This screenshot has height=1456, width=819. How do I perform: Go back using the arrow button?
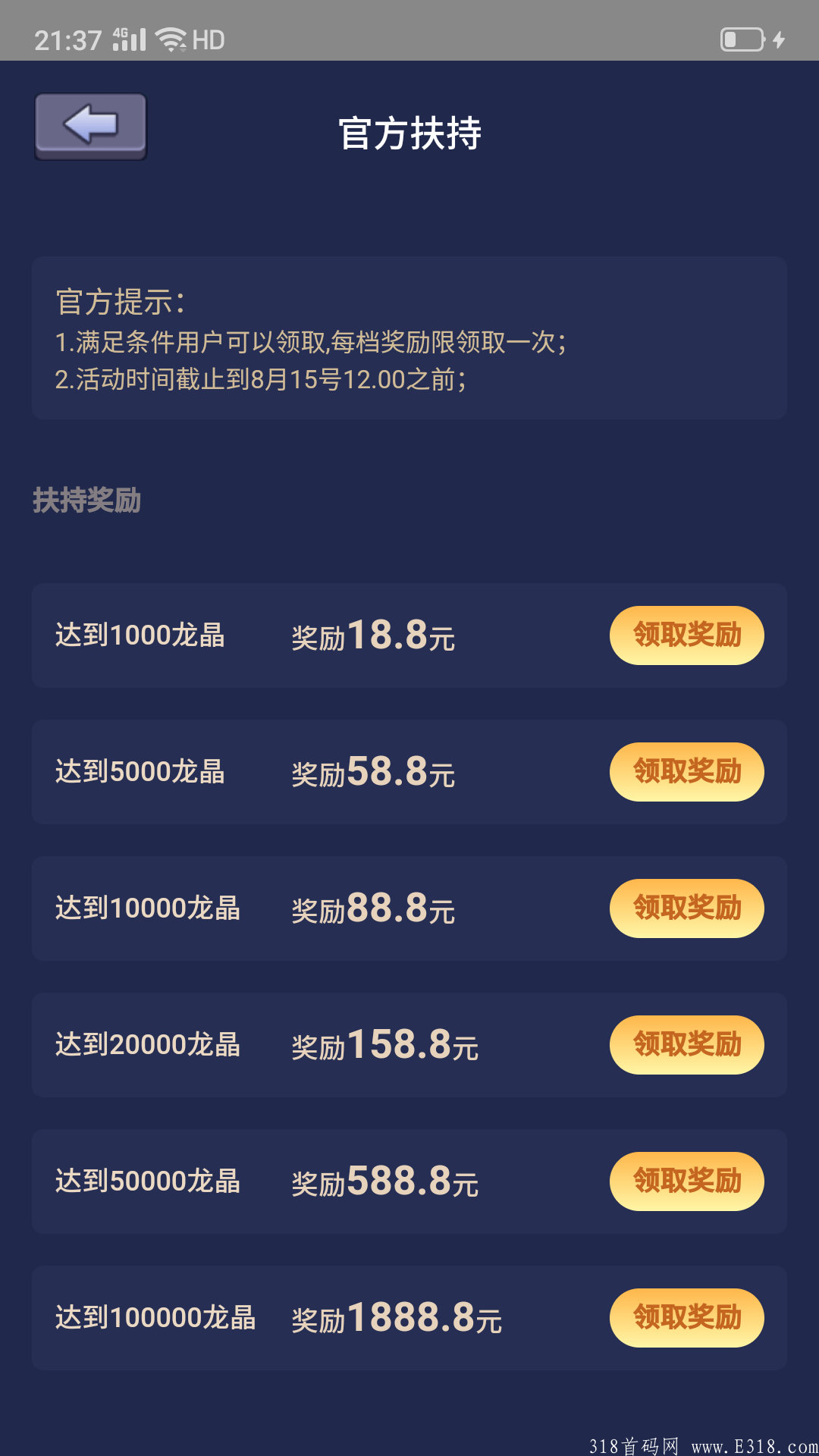click(x=90, y=126)
